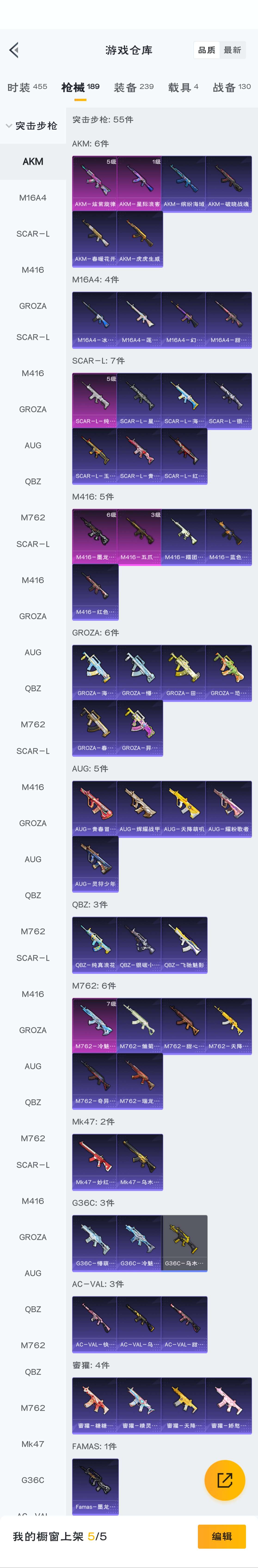
Task: Open QBZ-飞驰魅影 skin
Action: [x=184, y=944]
